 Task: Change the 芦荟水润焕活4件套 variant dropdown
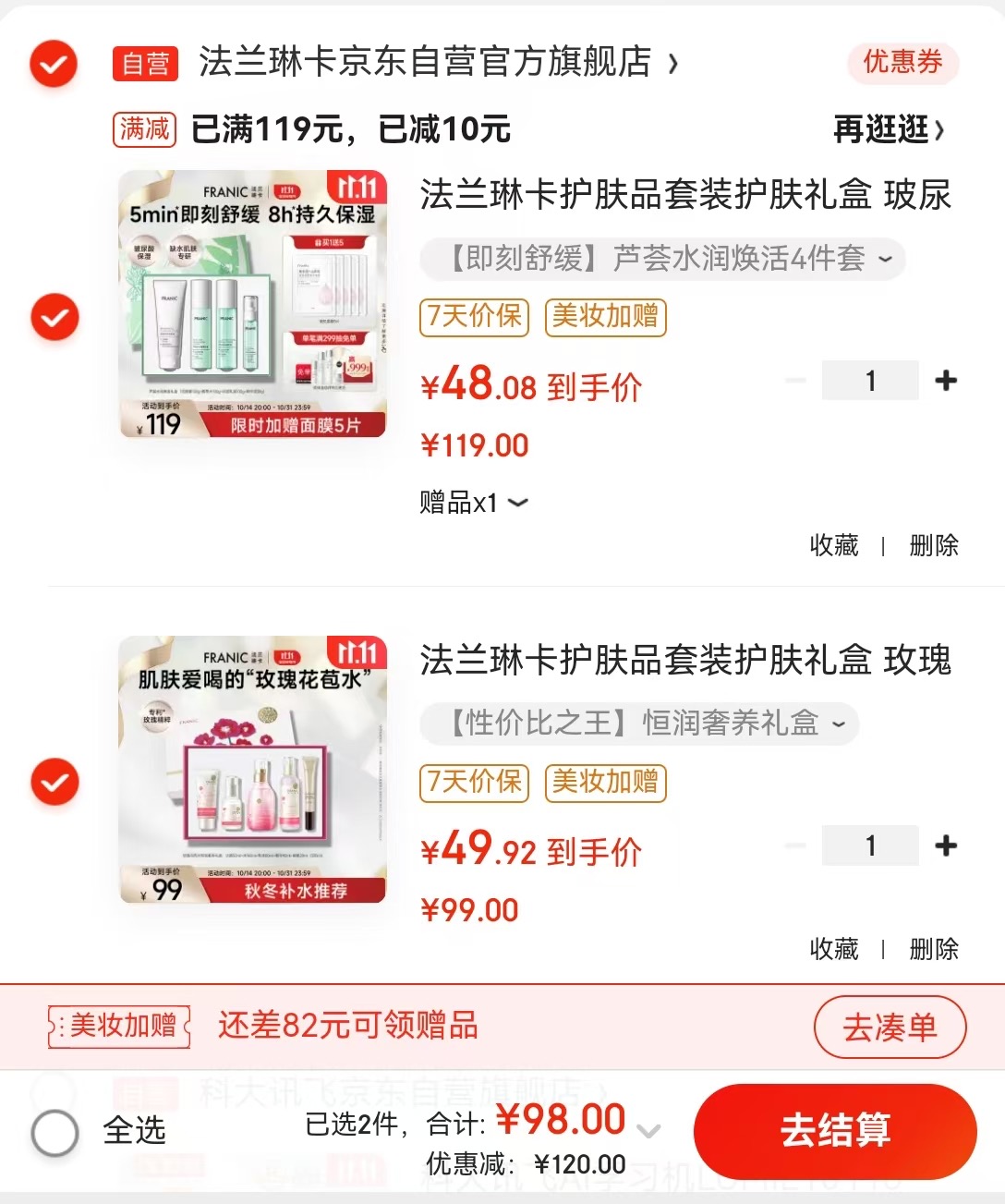tap(662, 259)
